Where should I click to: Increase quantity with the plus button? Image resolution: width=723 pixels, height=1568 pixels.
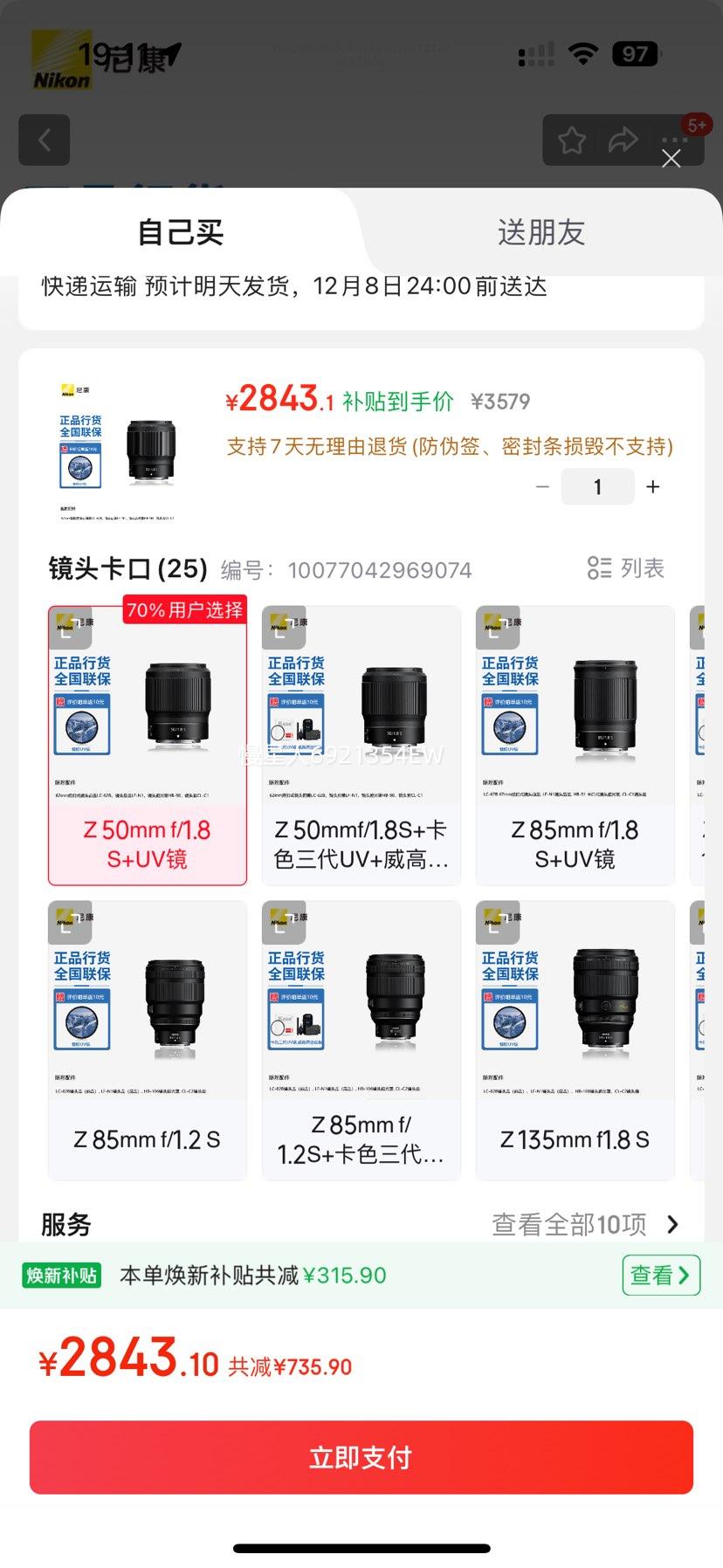(x=653, y=487)
